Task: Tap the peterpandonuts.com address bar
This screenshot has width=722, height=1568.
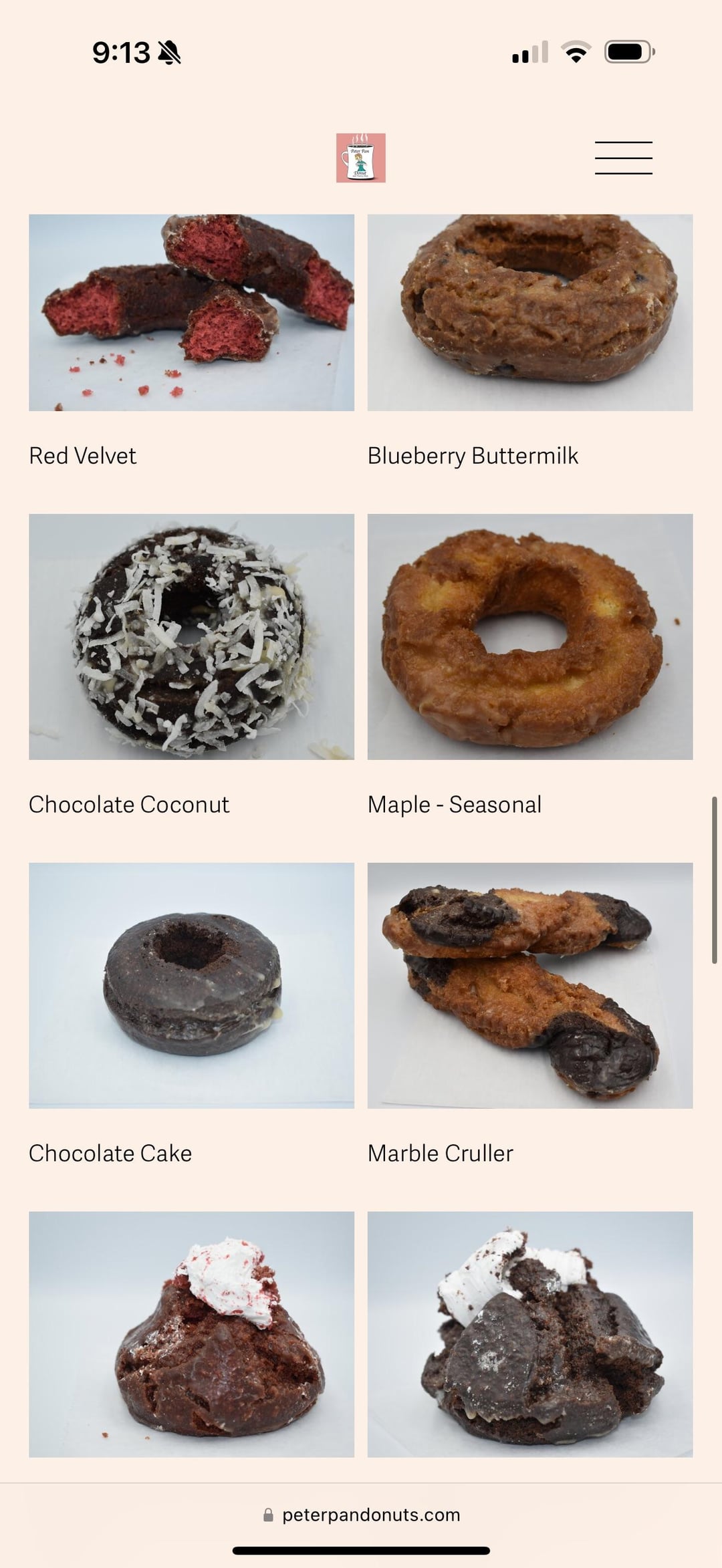Action: pyautogui.click(x=362, y=1515)
